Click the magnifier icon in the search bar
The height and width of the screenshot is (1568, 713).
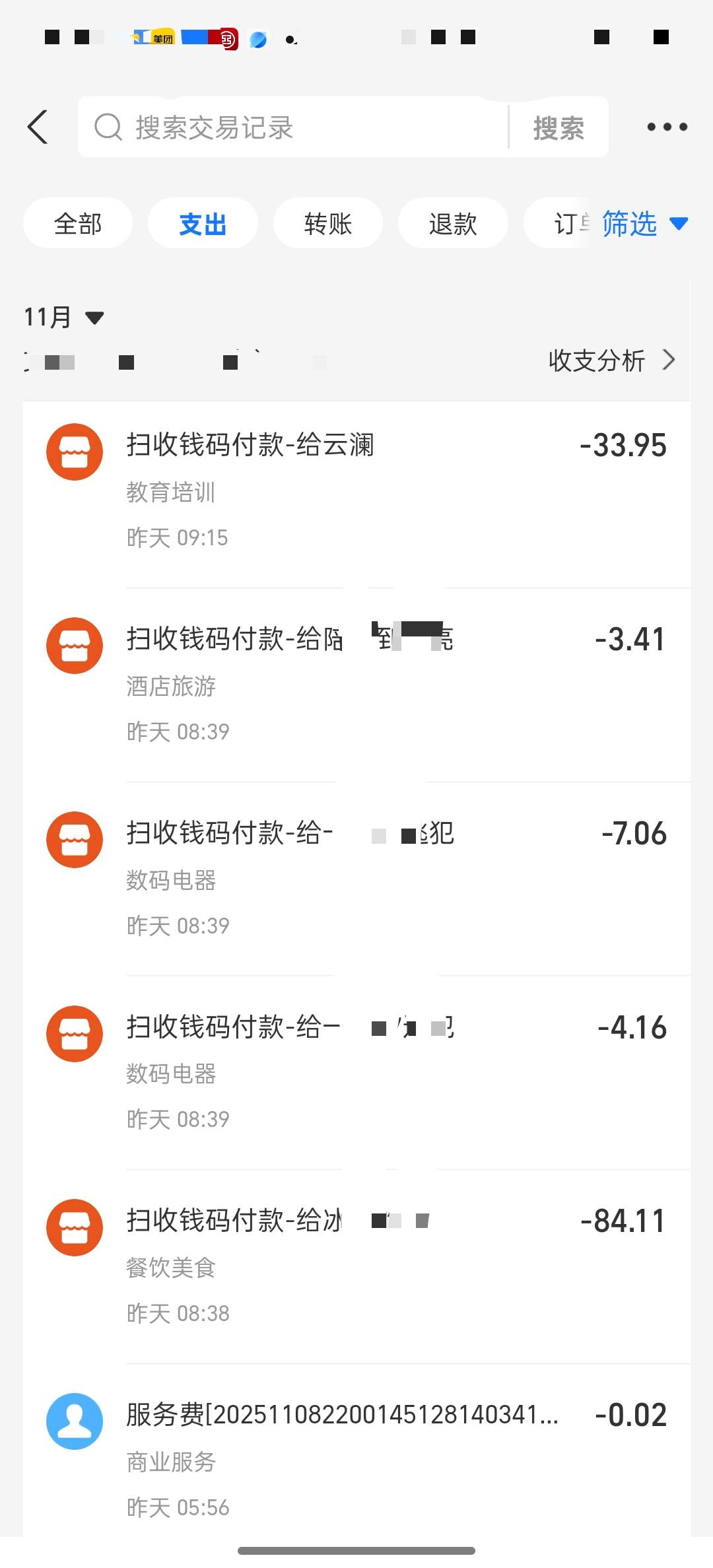(108, 127)
